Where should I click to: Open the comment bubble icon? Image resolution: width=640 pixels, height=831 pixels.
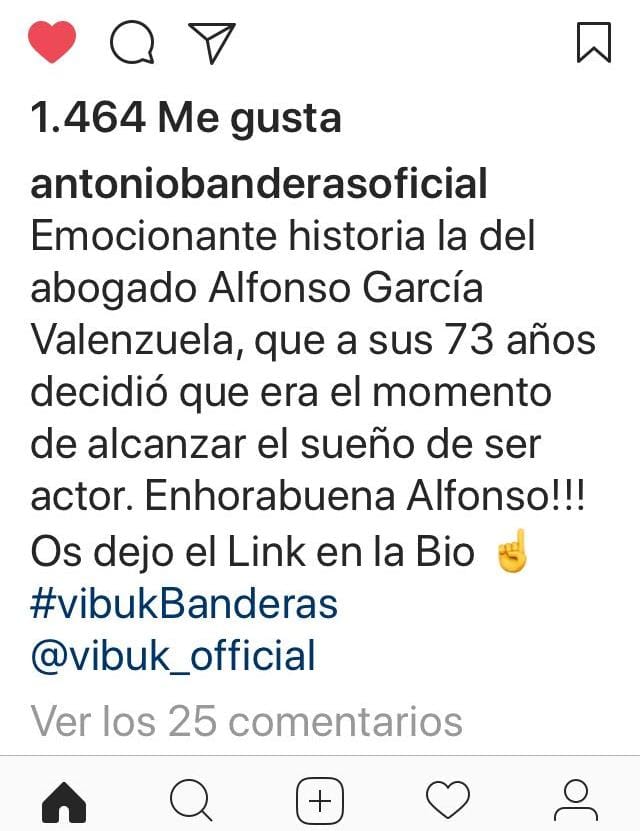point(132,43)
